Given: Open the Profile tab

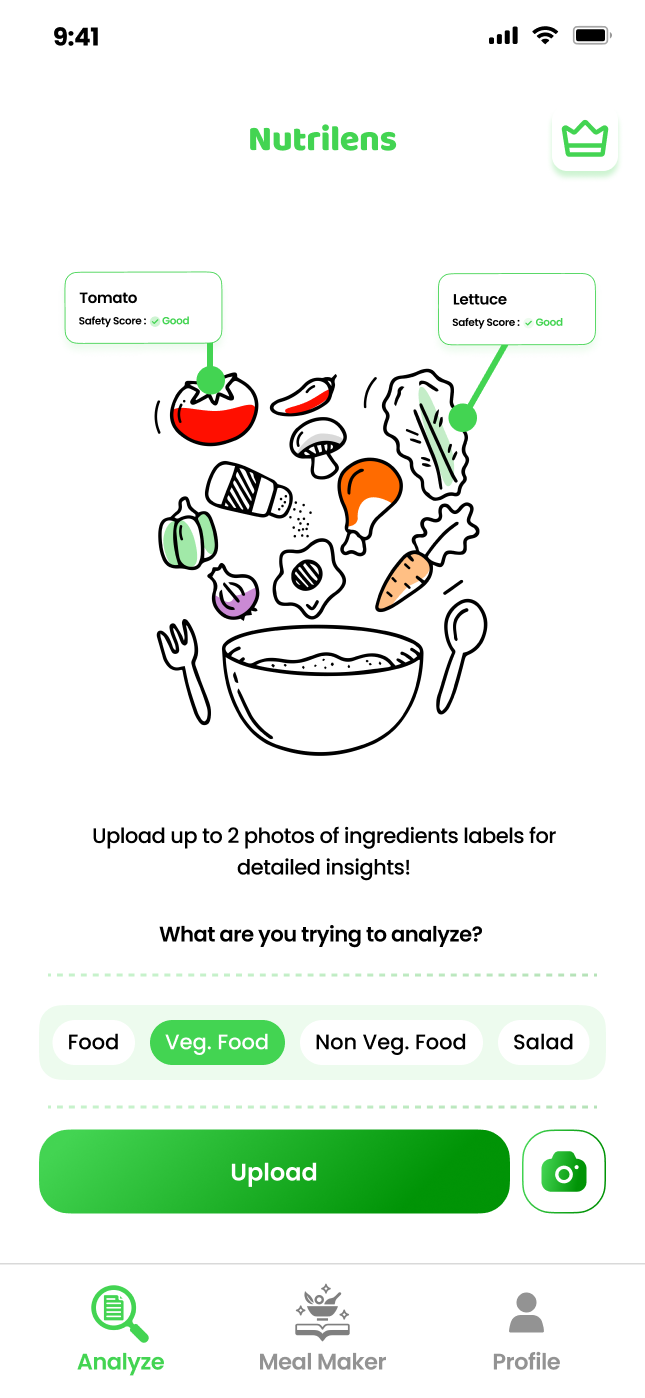Looking at the screenshot, I should (x=526, y=1330).
